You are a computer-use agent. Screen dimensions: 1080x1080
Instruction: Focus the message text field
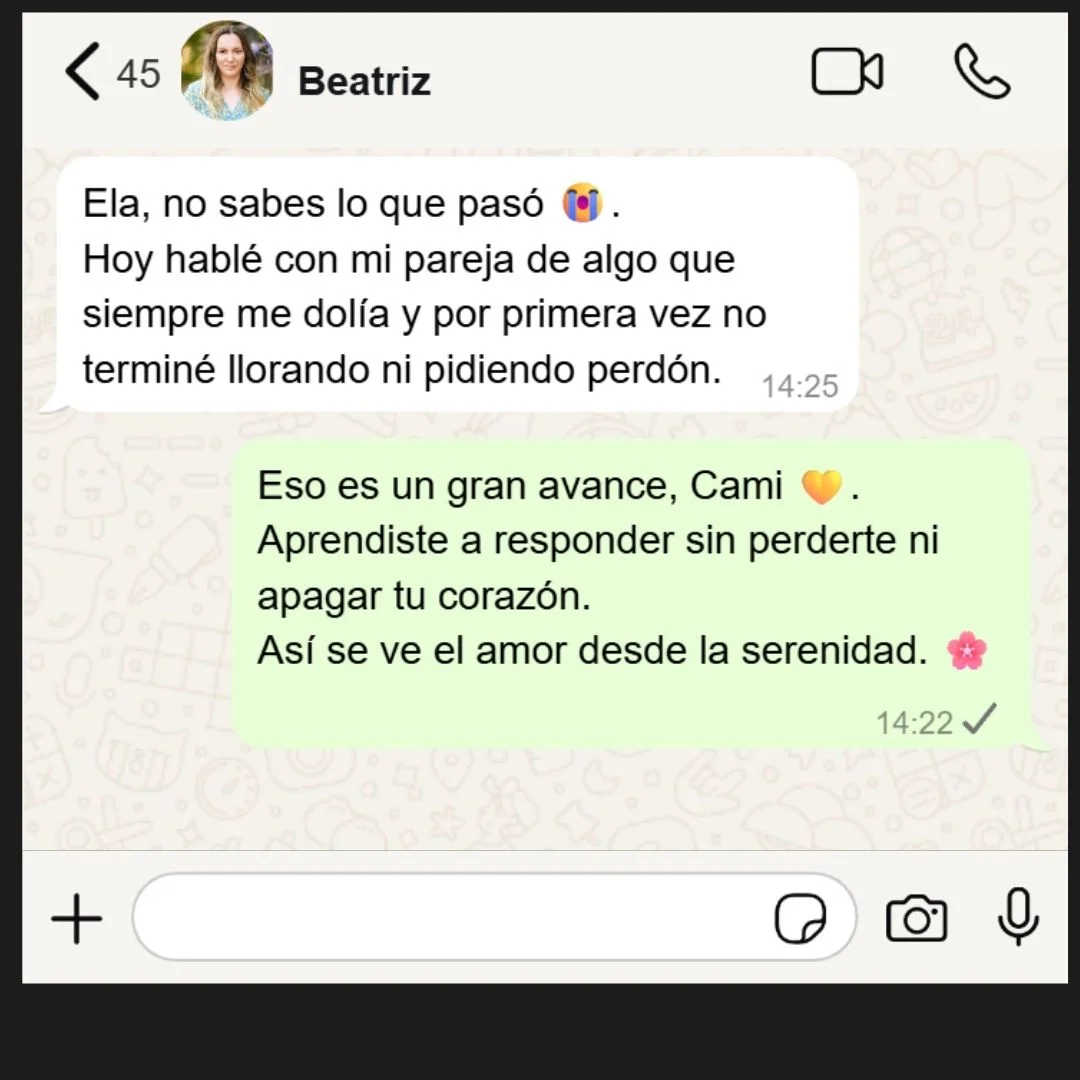pos(450,918)
